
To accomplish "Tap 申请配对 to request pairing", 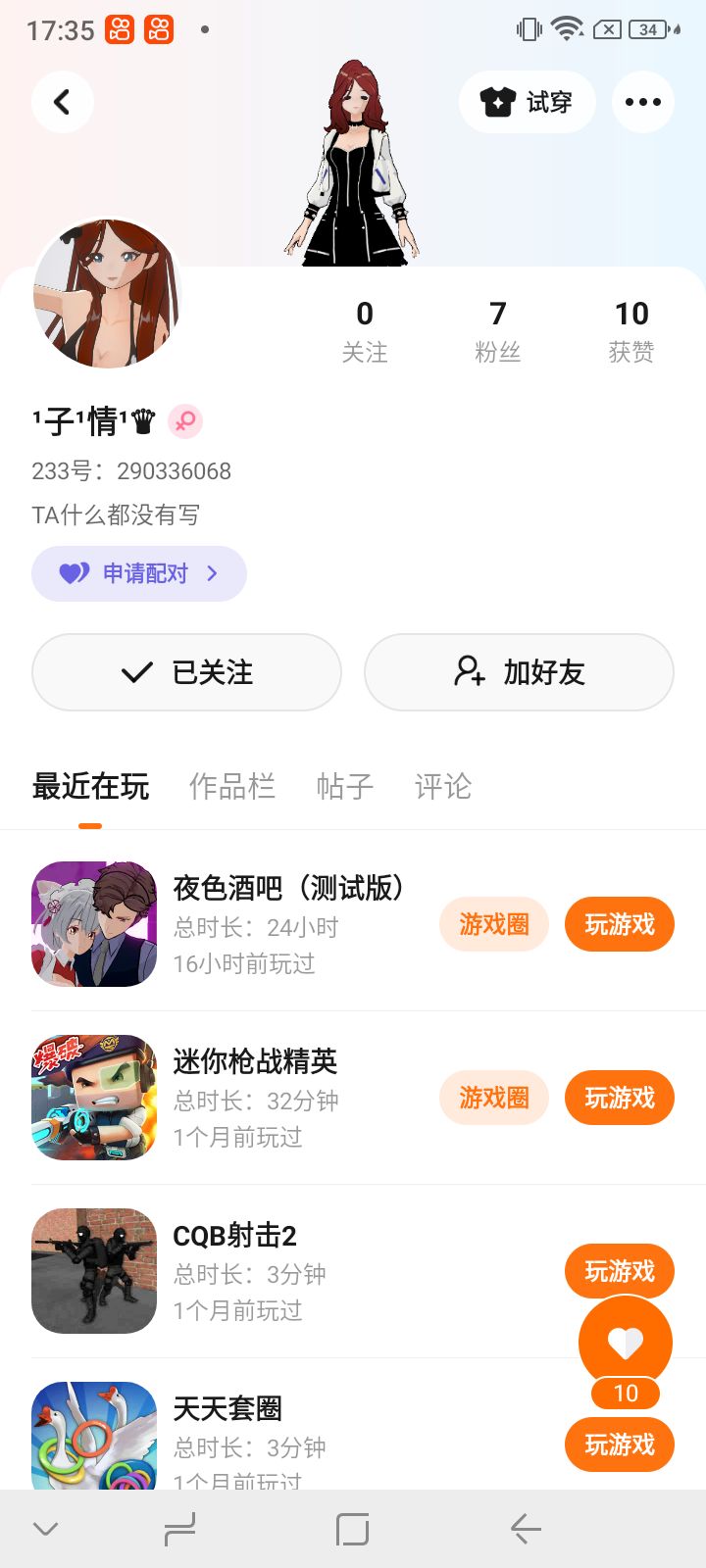I will coord(139,573).
